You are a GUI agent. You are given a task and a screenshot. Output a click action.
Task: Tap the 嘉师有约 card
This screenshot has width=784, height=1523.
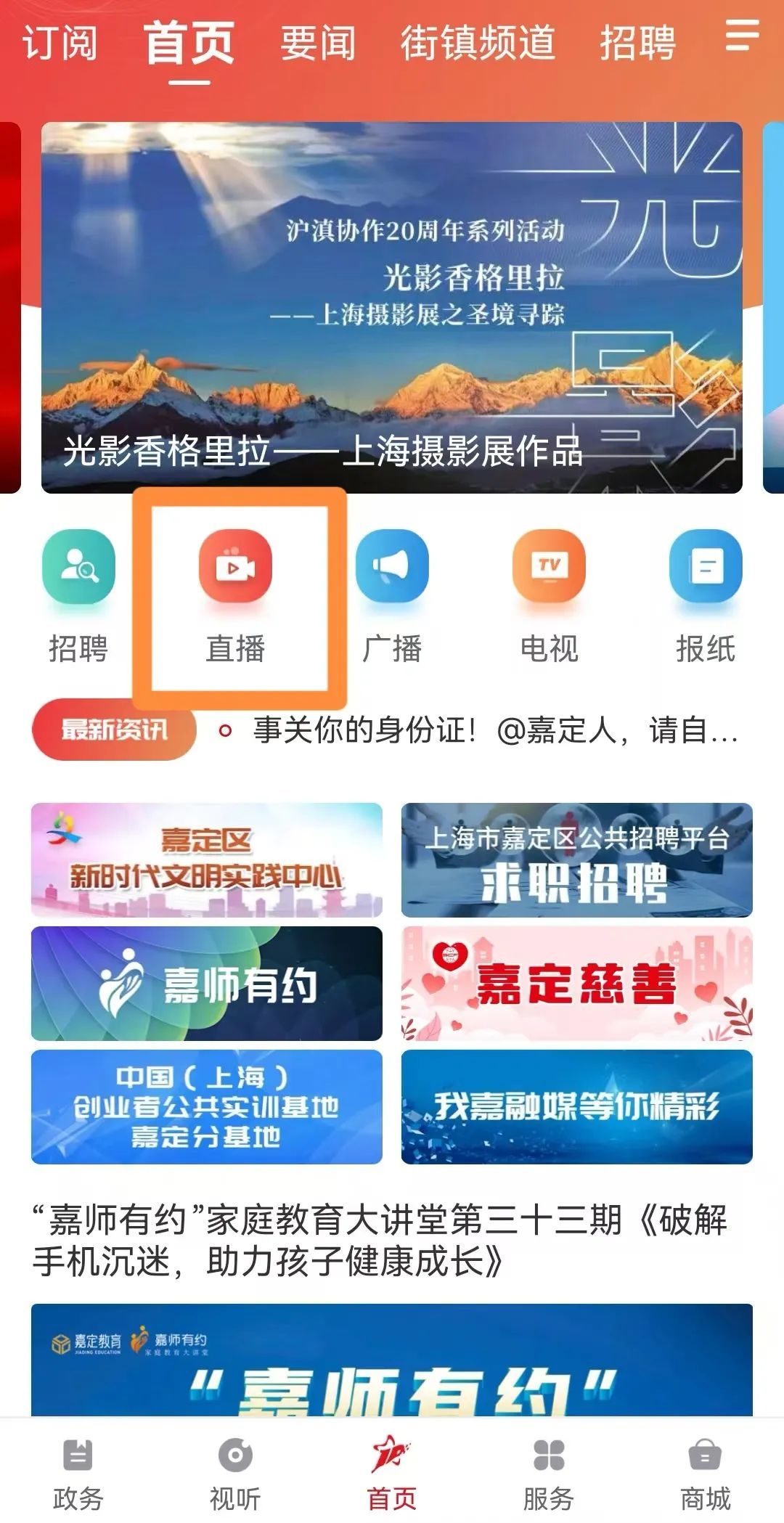207,984
